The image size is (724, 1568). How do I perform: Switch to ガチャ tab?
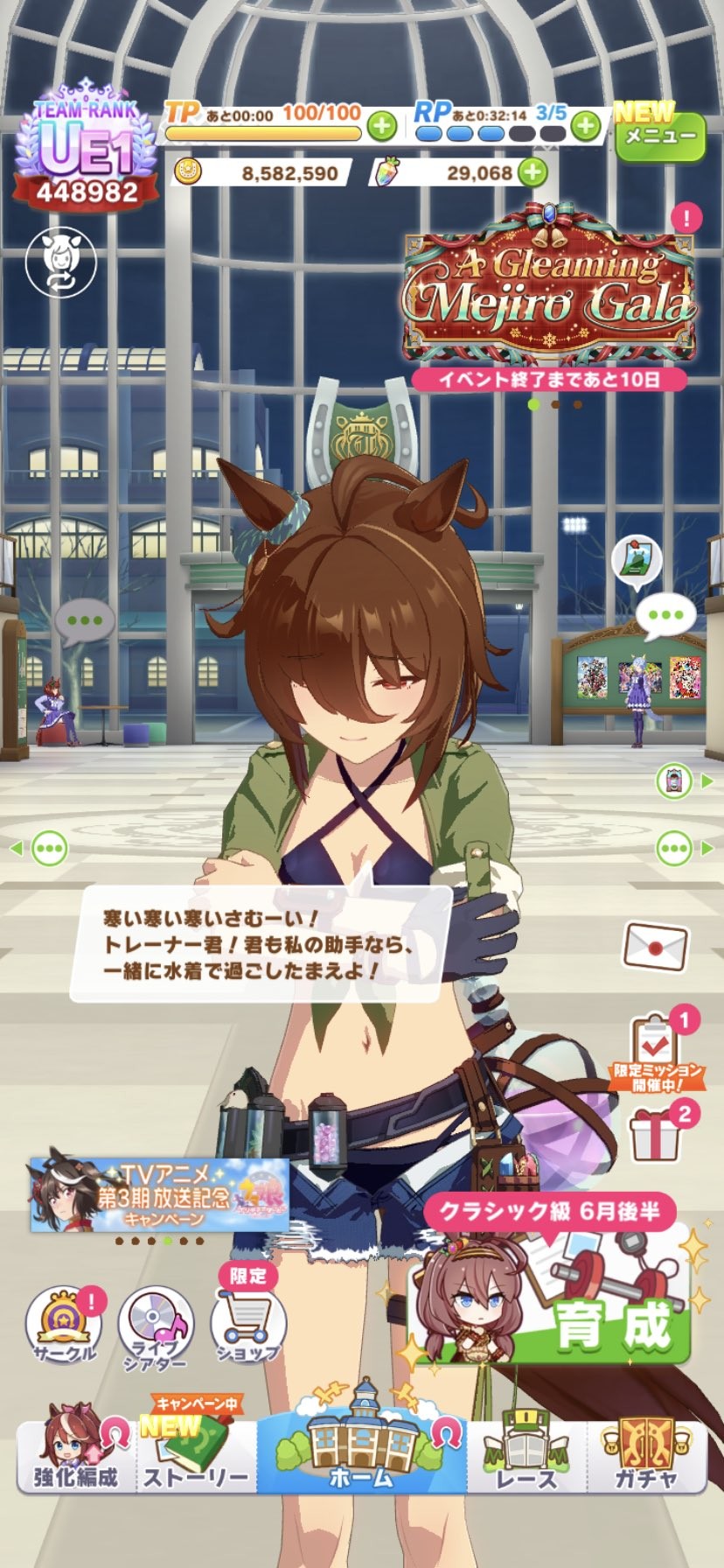pyautogui.click(x=646, y=1453)
